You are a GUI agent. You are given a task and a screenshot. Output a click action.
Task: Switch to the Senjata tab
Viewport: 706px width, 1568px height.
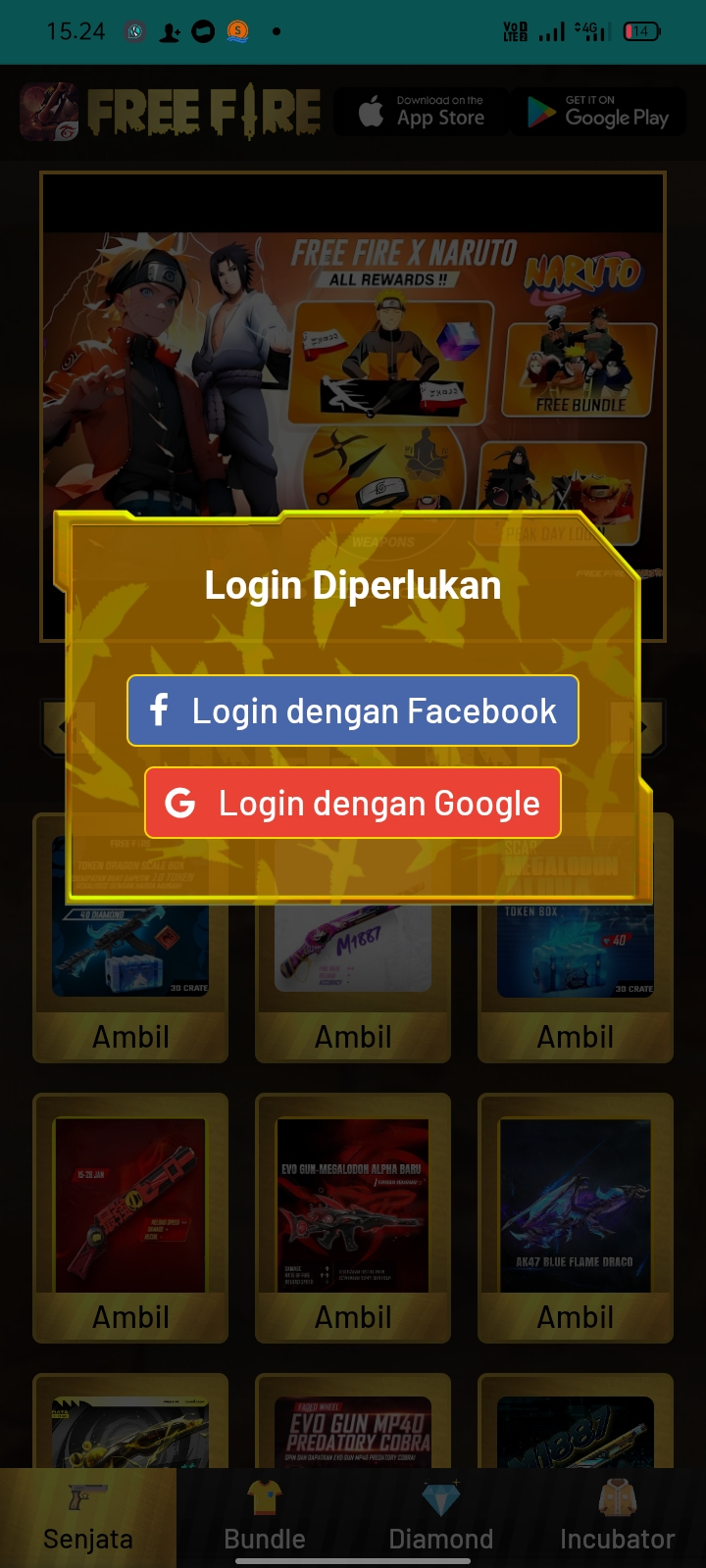(88, 1518)
